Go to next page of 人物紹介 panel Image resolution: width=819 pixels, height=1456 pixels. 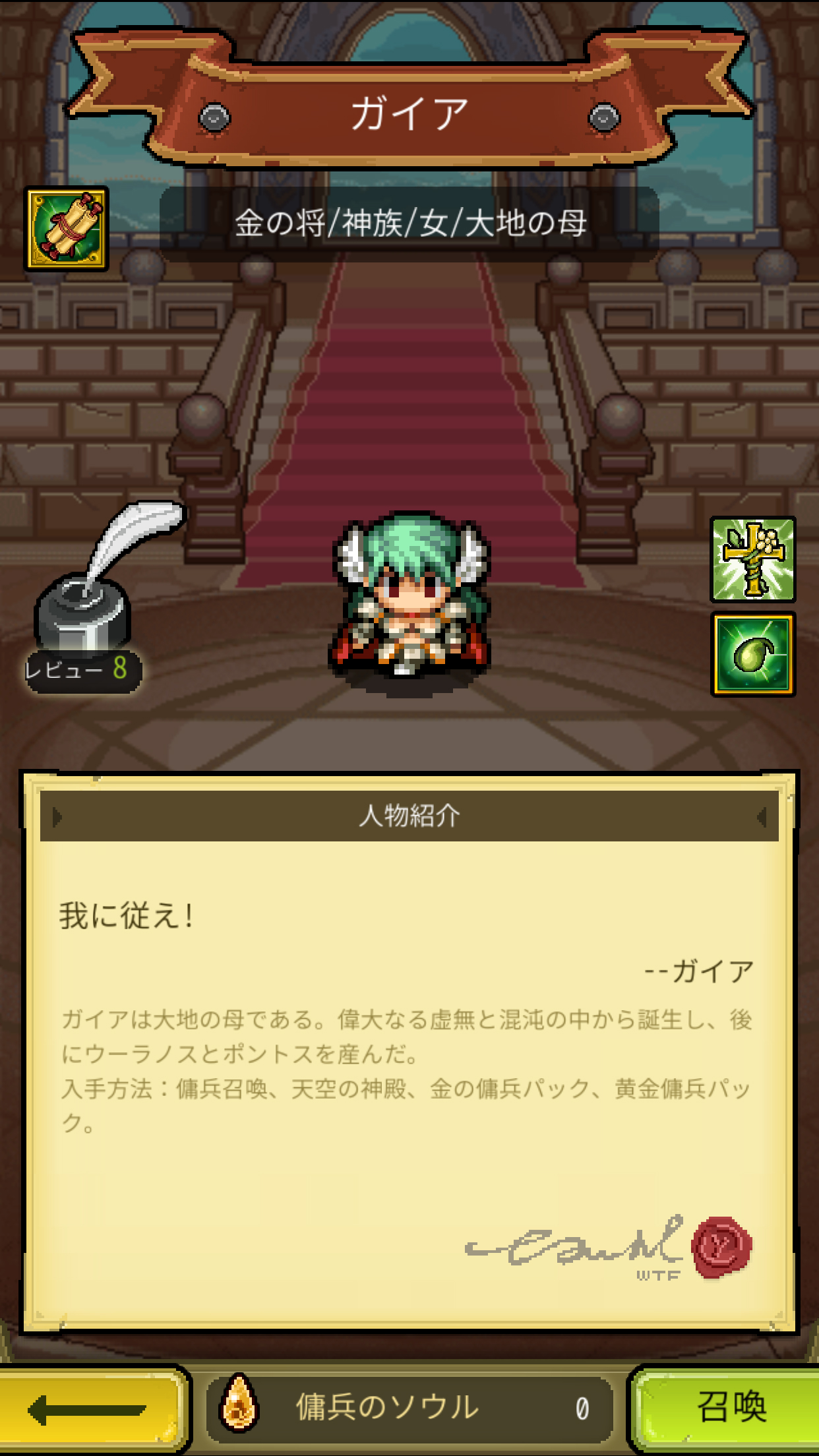coord(762,817)
